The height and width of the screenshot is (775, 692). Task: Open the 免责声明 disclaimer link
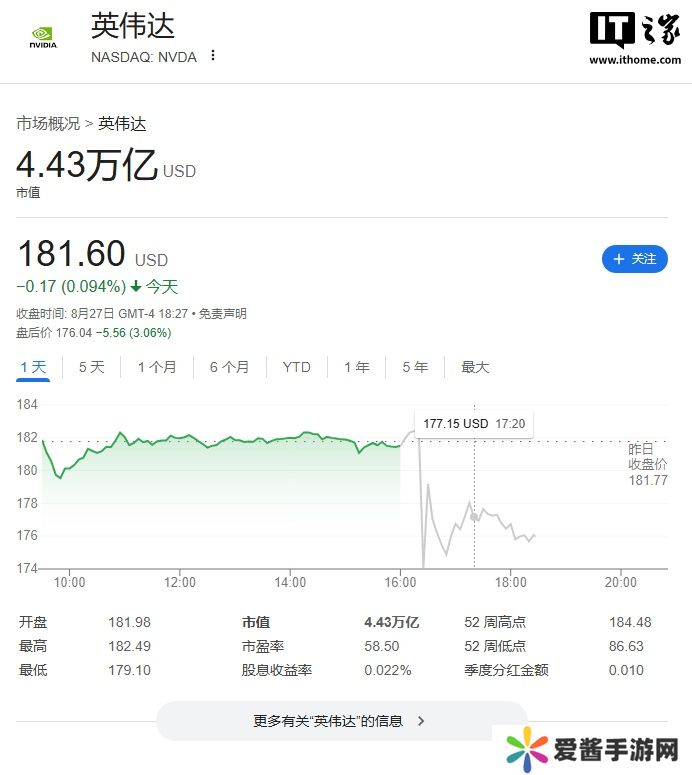[223, 314]
